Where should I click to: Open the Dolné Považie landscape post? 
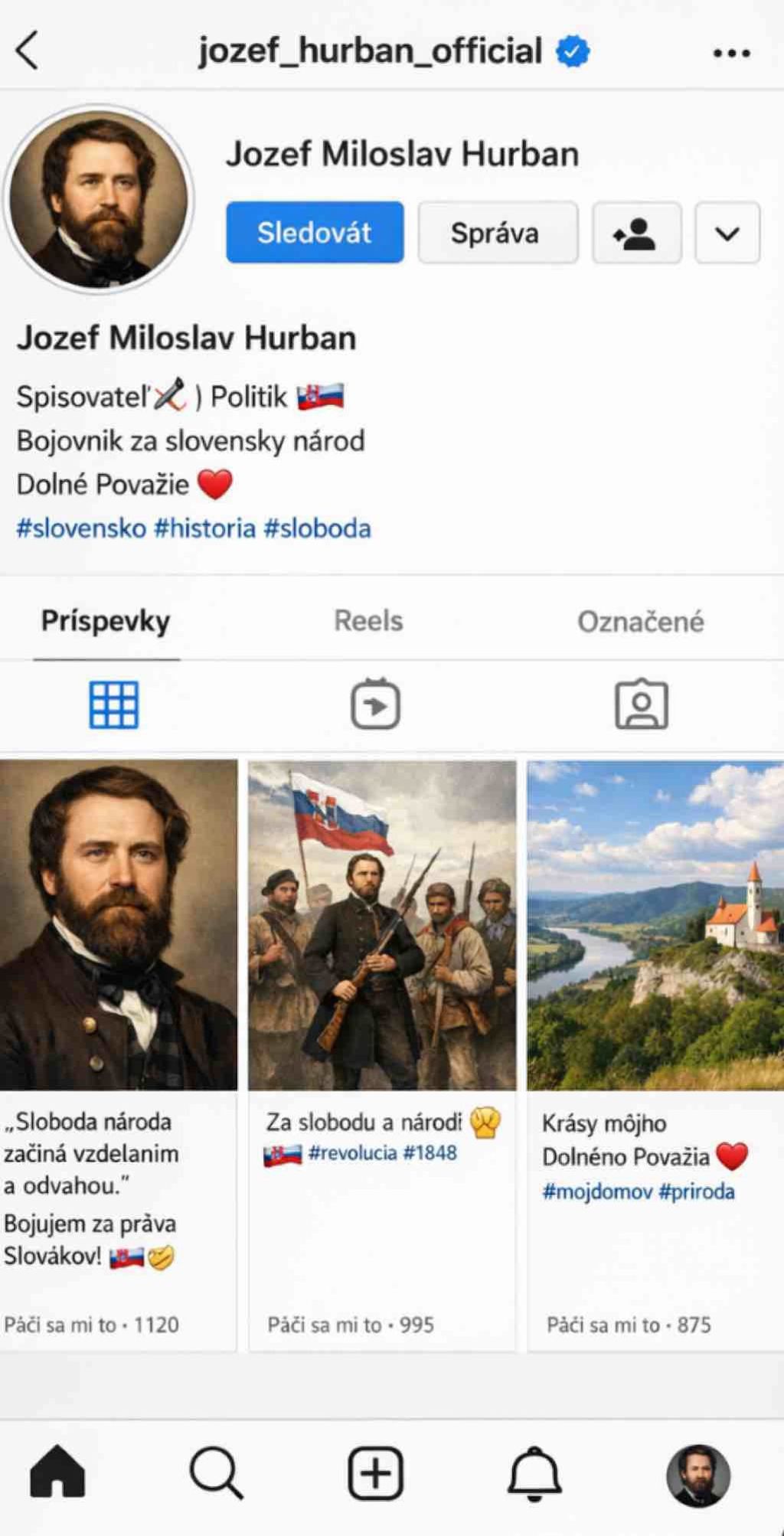[655, 925]
